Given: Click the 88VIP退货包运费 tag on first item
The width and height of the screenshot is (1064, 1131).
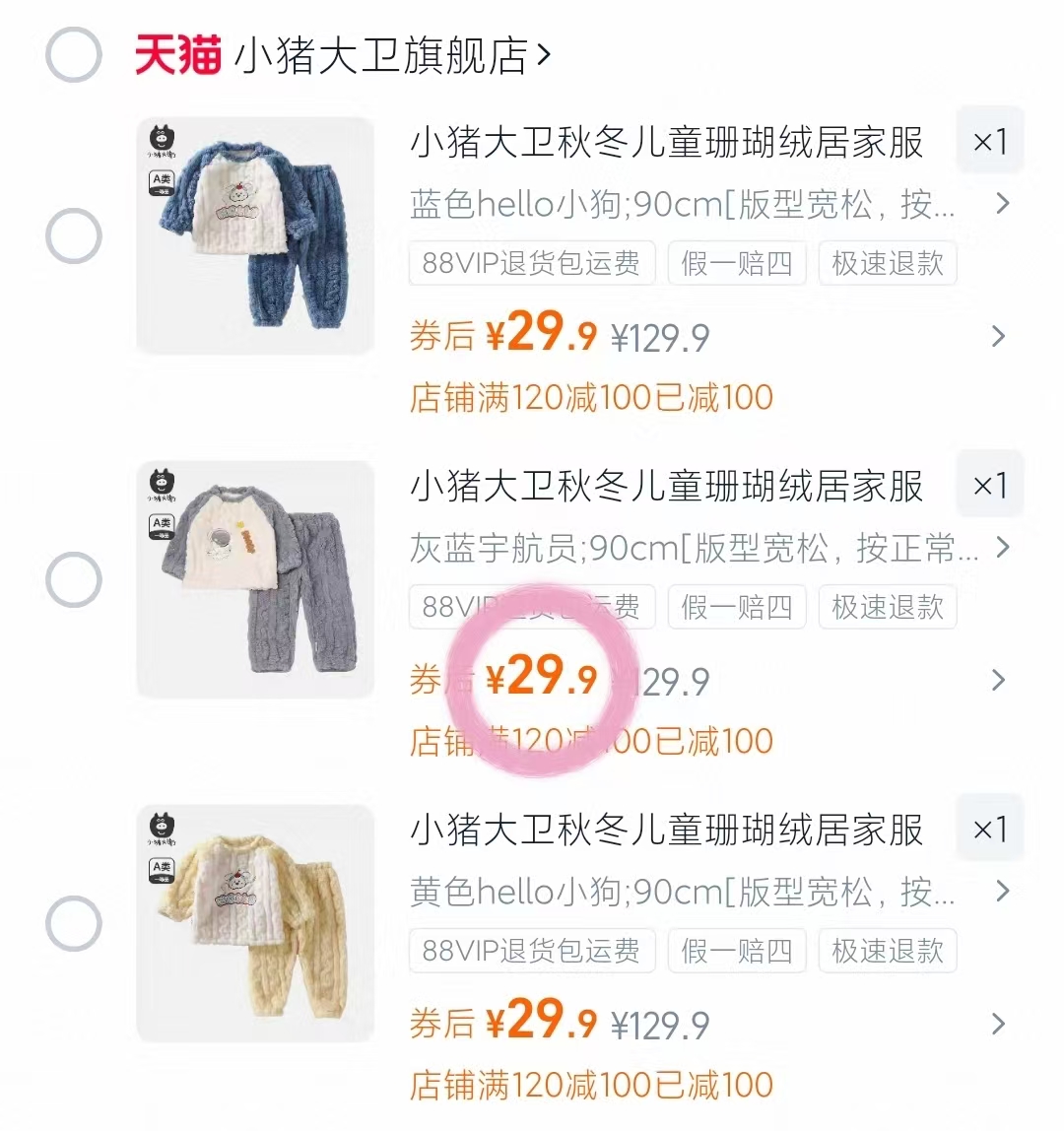Looking at the screenshot, I should click(531, 263).
